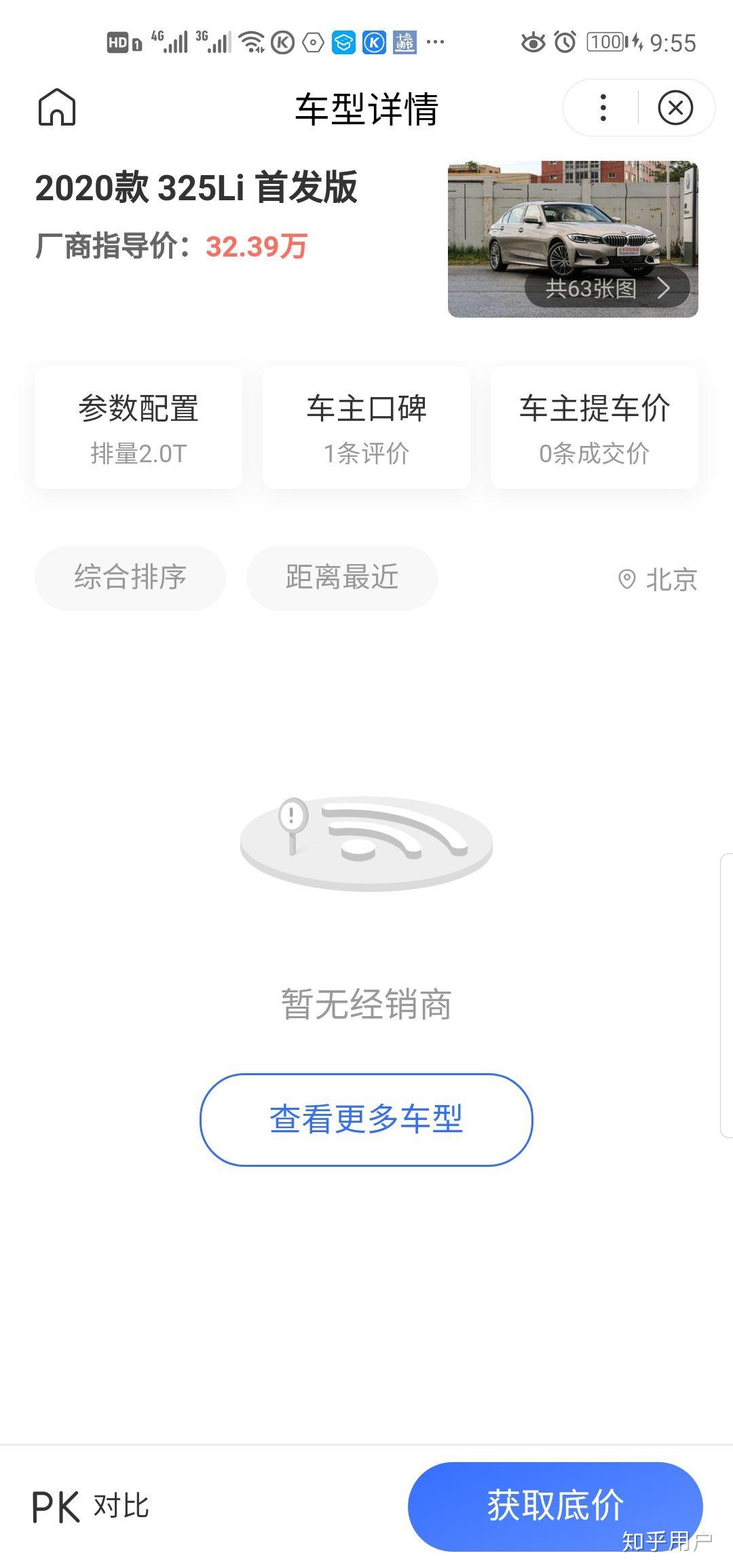This screenshot has height=1568, width=733.
Task: Sort dealers by 距离最近
Action: (x=342, y=578)
